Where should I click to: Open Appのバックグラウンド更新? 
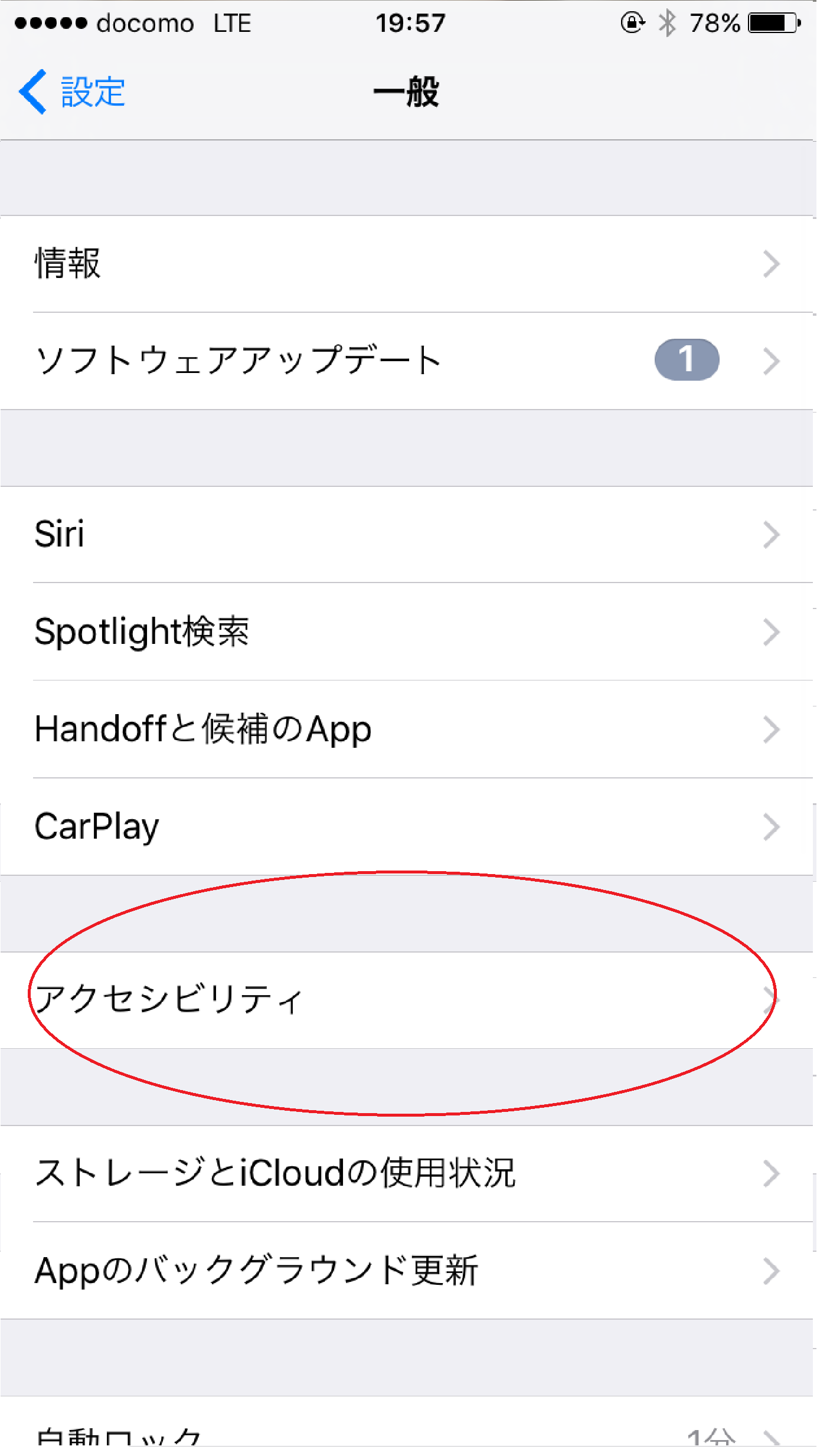407,1271
